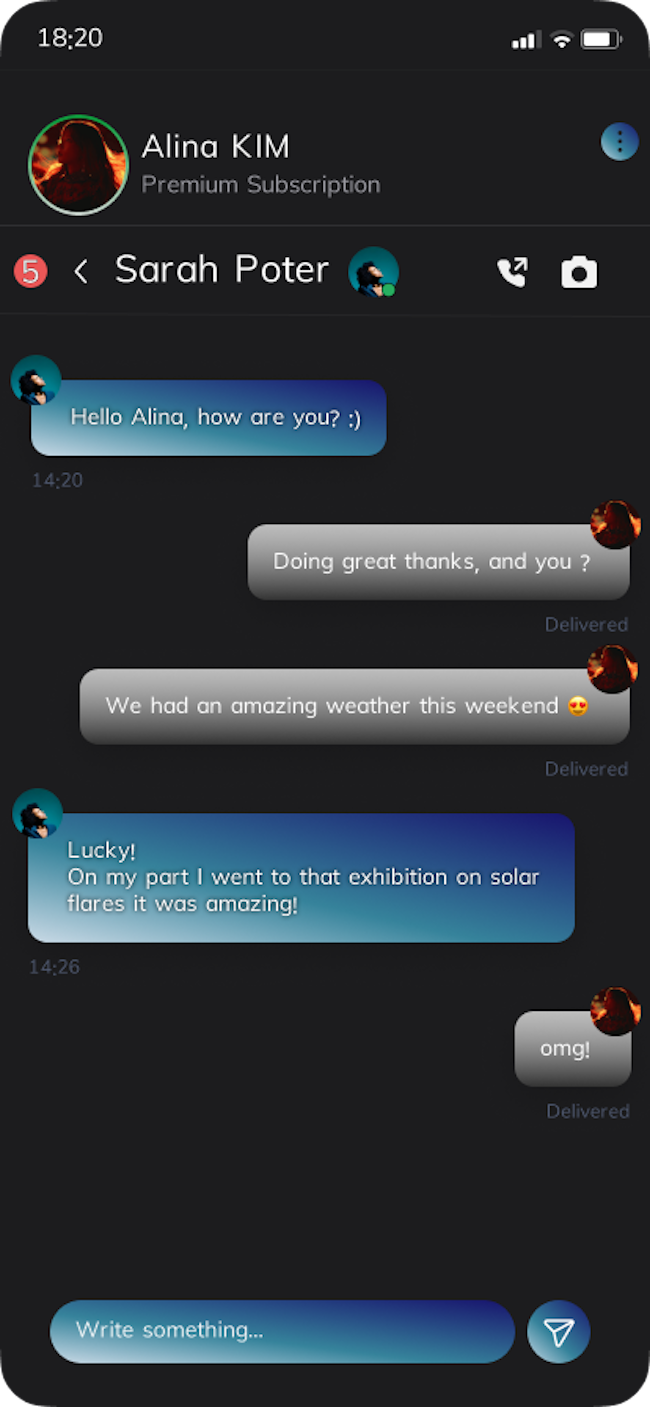Open Alina KIM's profile picture
Viewport: 650px width, 1407px height.
79,165
